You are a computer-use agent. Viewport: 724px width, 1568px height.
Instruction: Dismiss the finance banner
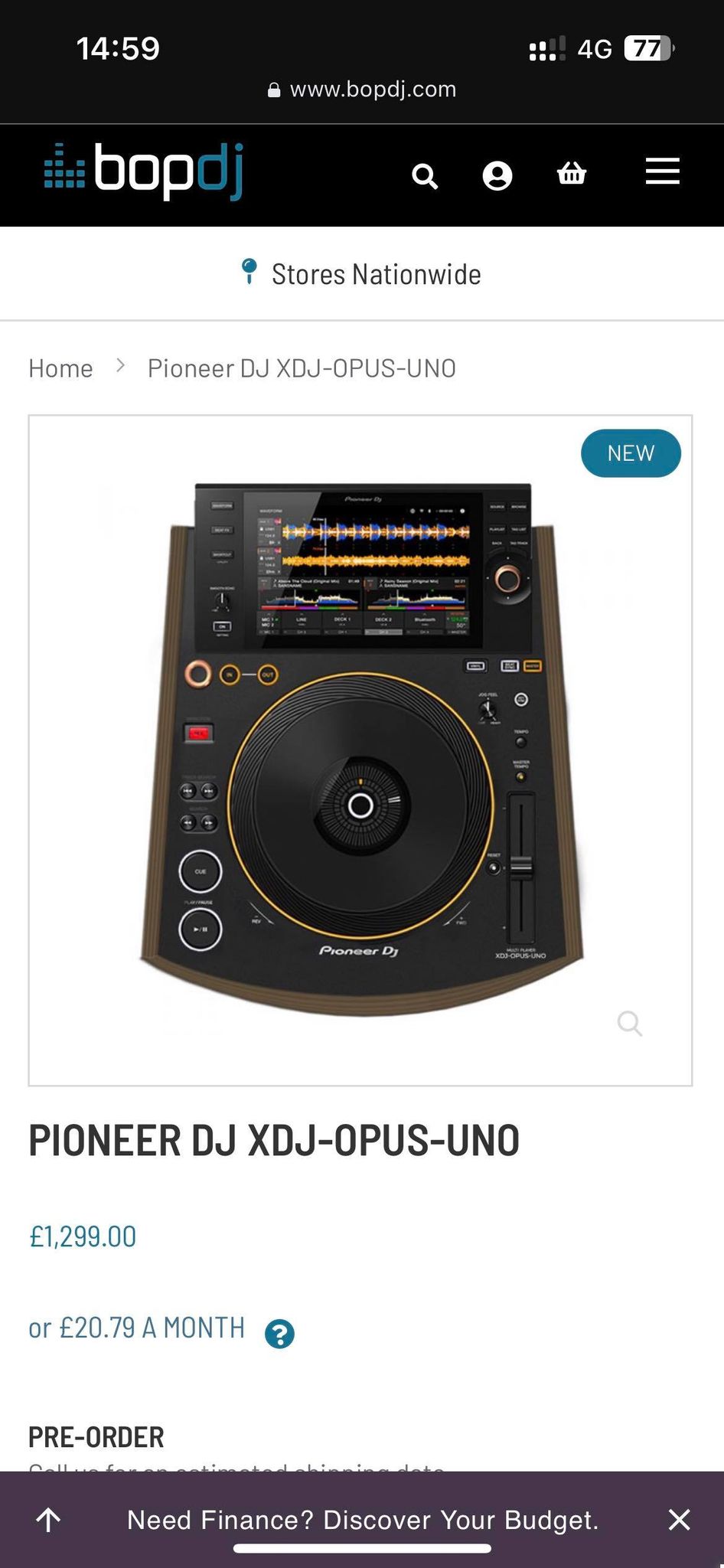click(x=679, y=1520)
